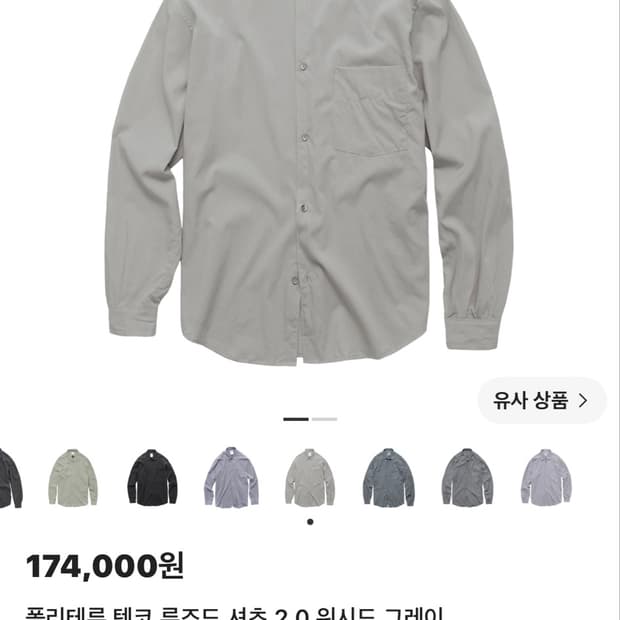Select the lavender shirt color thumbnail

point(231,477)
